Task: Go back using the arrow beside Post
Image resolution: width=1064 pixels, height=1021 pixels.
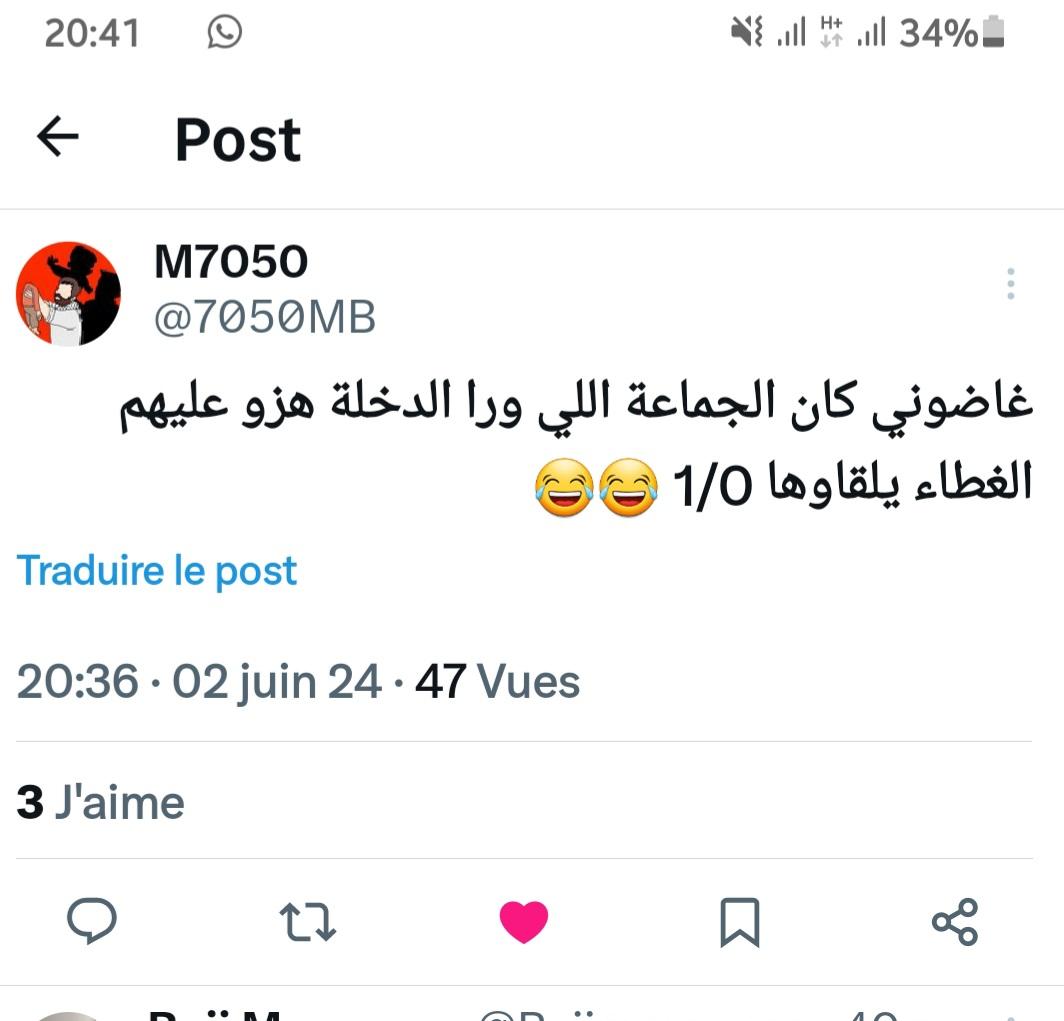Action: tap(58, 136)
